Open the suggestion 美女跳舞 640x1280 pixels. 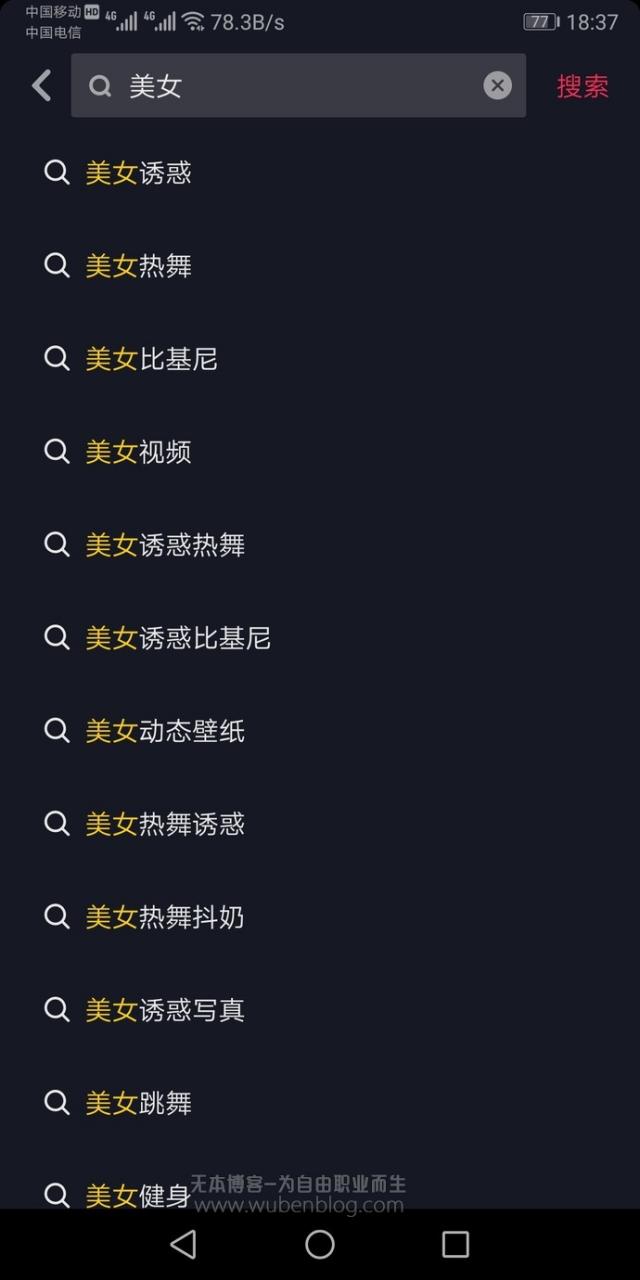tap(138, 1103)
